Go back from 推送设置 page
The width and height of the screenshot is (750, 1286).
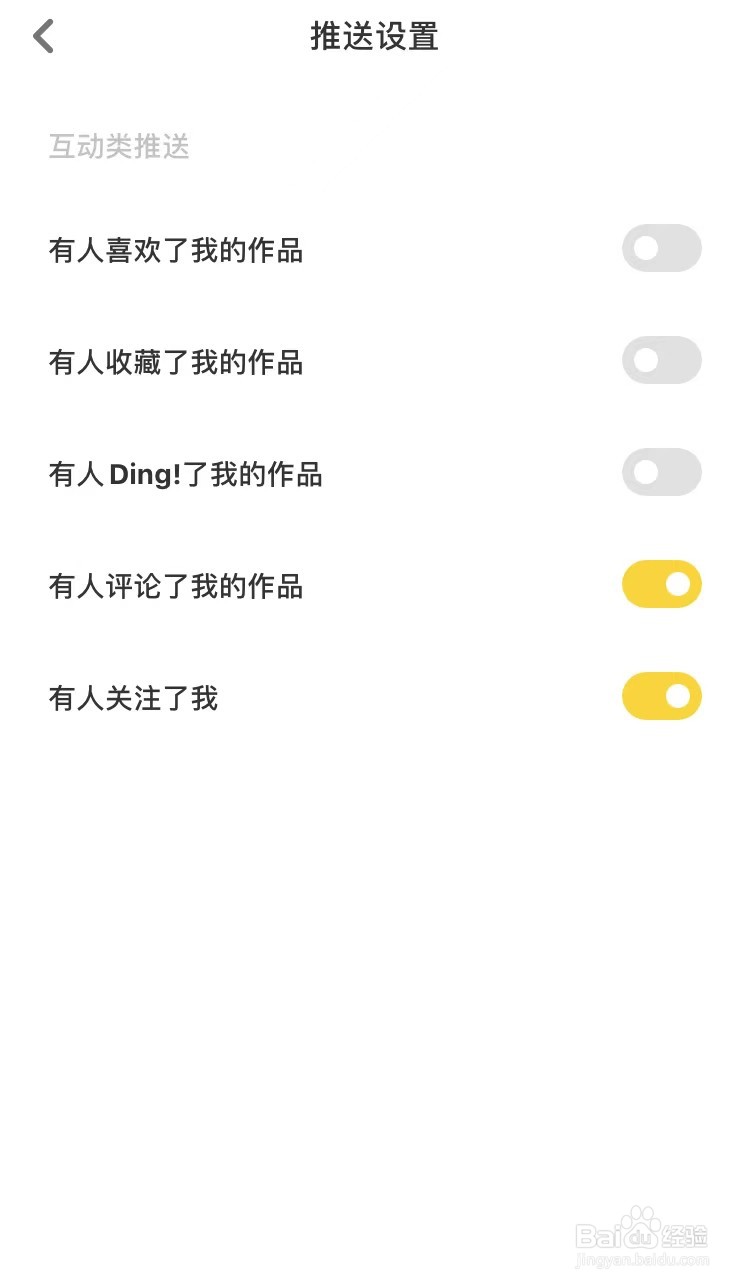pos(43,37)
